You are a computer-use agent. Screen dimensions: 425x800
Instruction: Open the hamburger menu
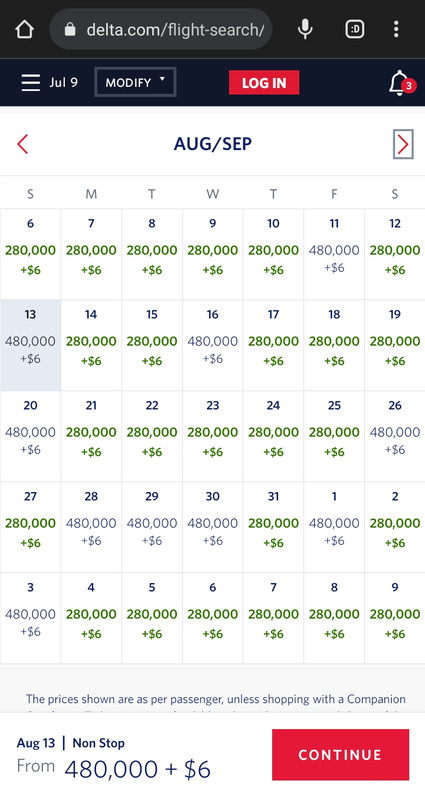click(31, 83)
